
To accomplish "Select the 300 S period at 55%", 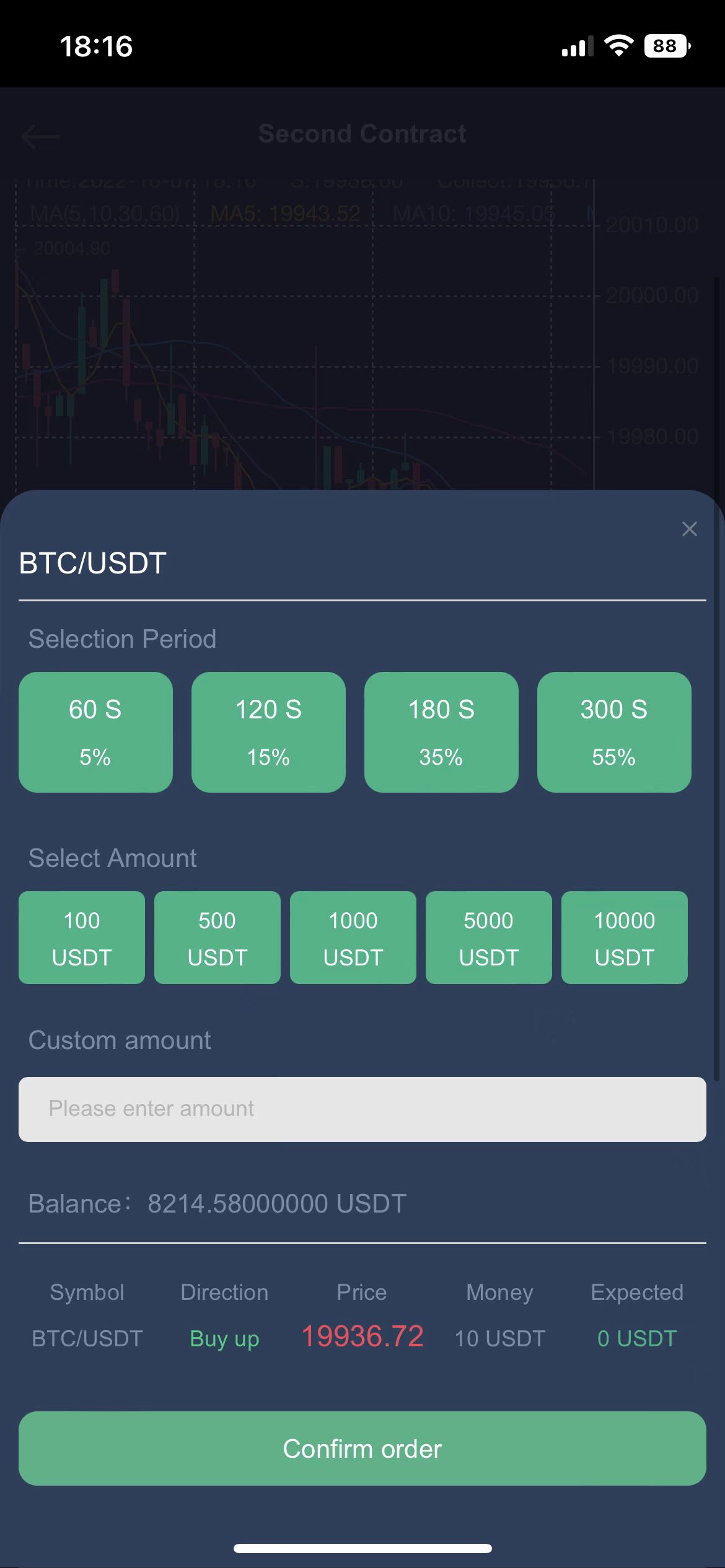I will point(614,732).
